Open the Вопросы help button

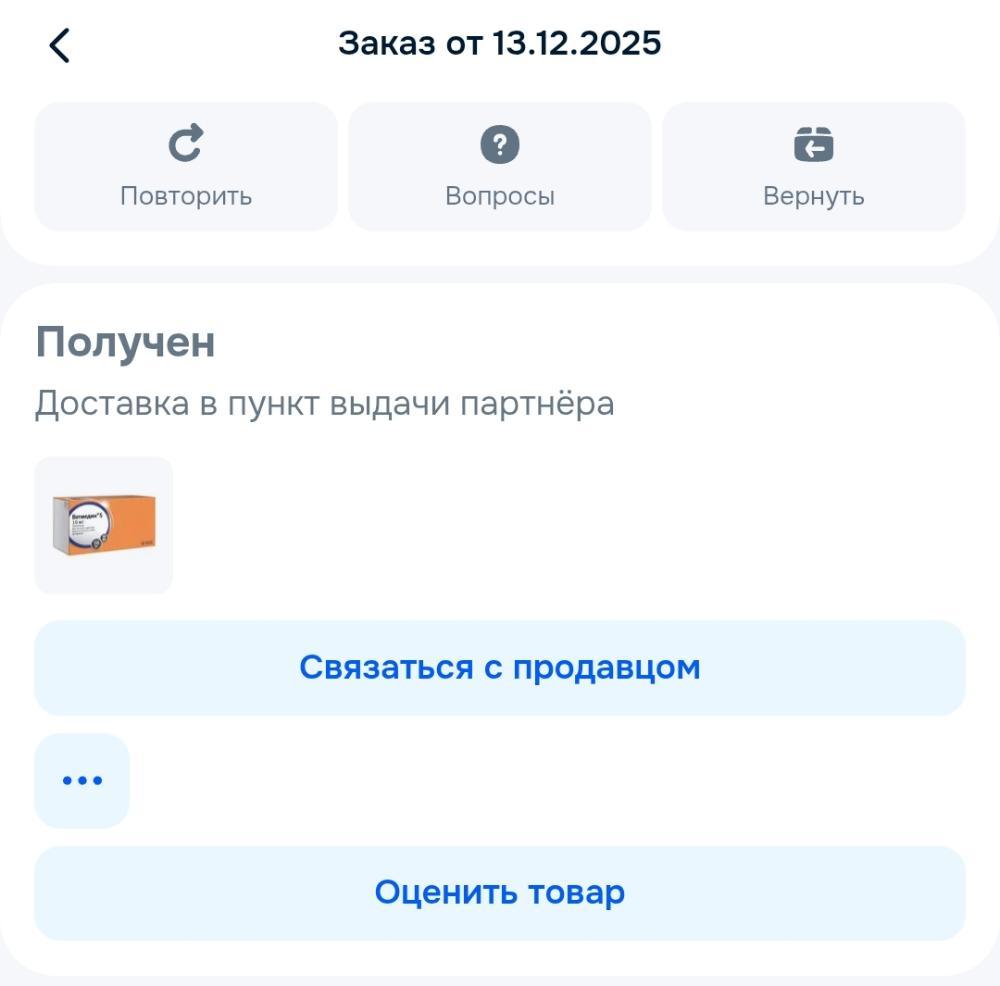click(x=499, y=166)
